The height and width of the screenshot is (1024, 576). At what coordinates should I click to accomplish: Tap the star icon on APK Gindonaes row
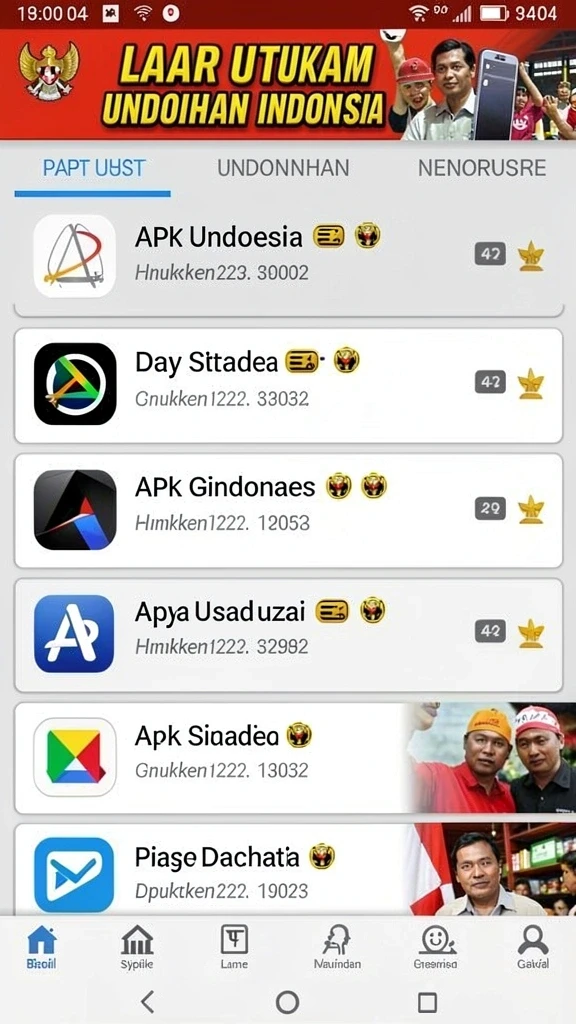tap(531, 509)
